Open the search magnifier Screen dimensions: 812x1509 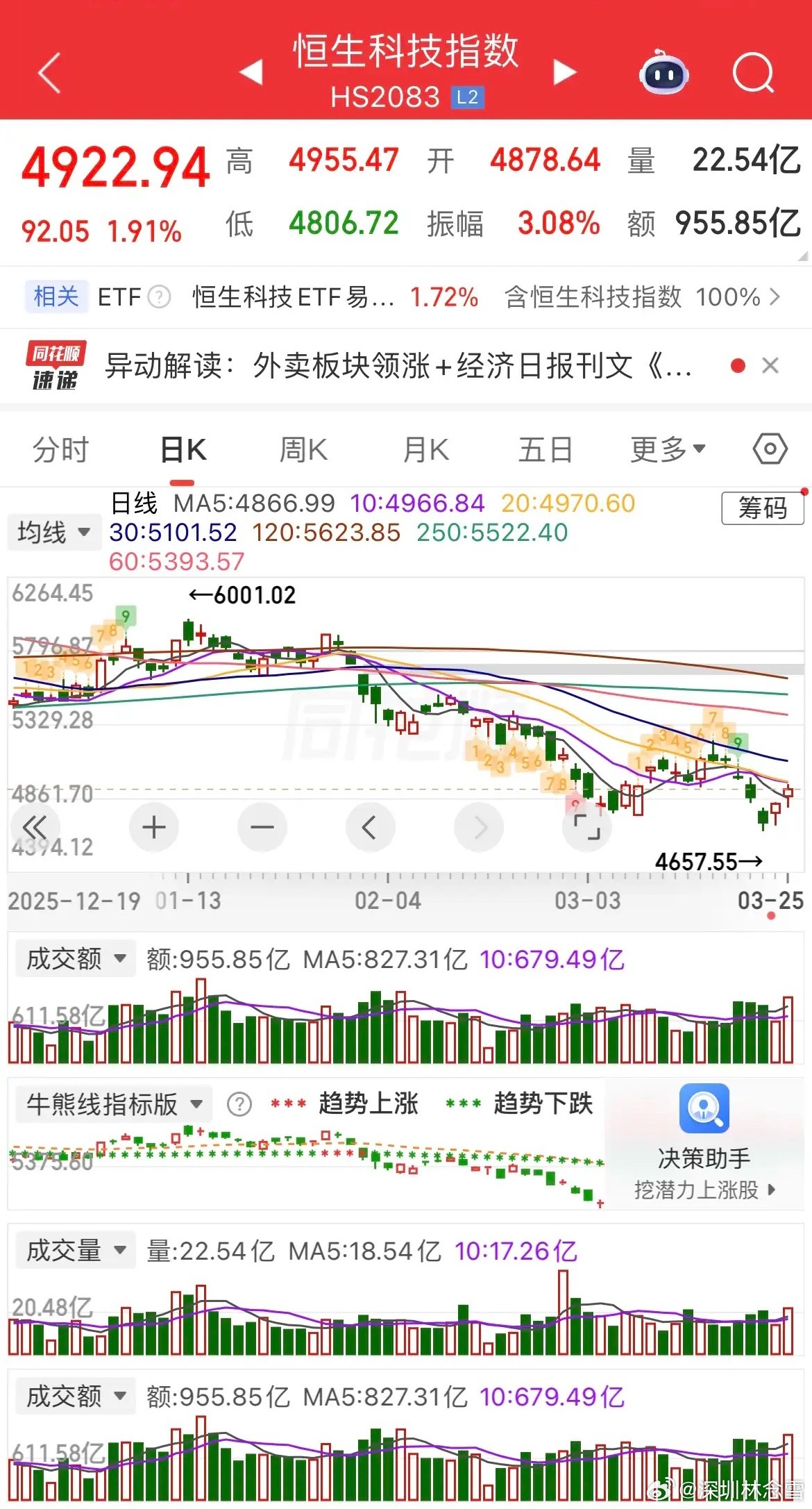[753, 72]
